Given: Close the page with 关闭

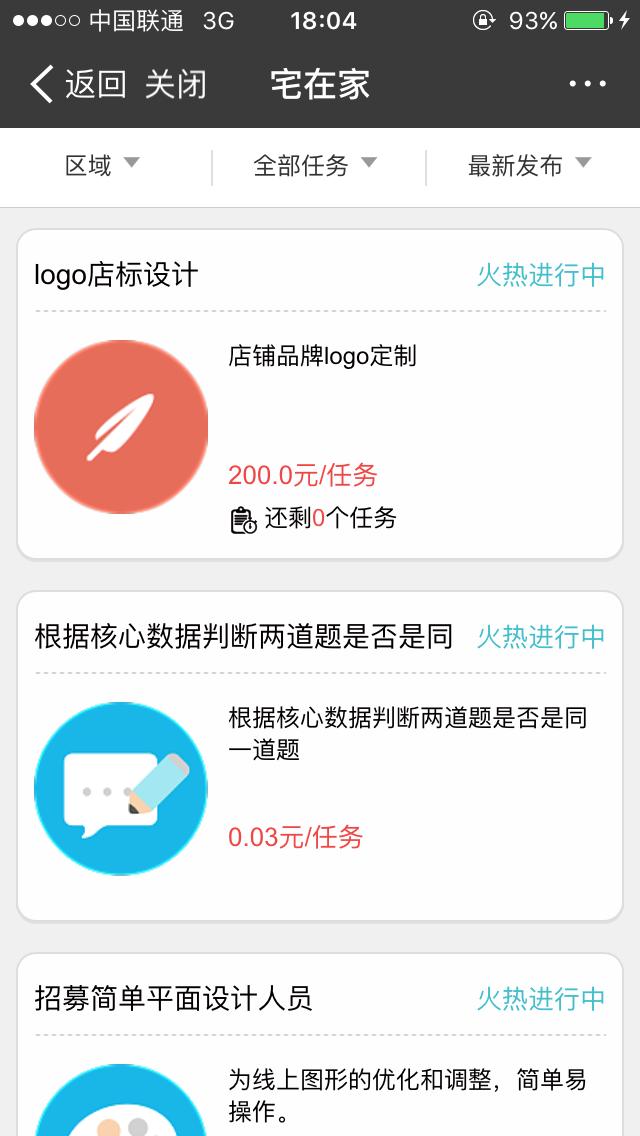Looking at the screenshot, I should coord(176,85).
